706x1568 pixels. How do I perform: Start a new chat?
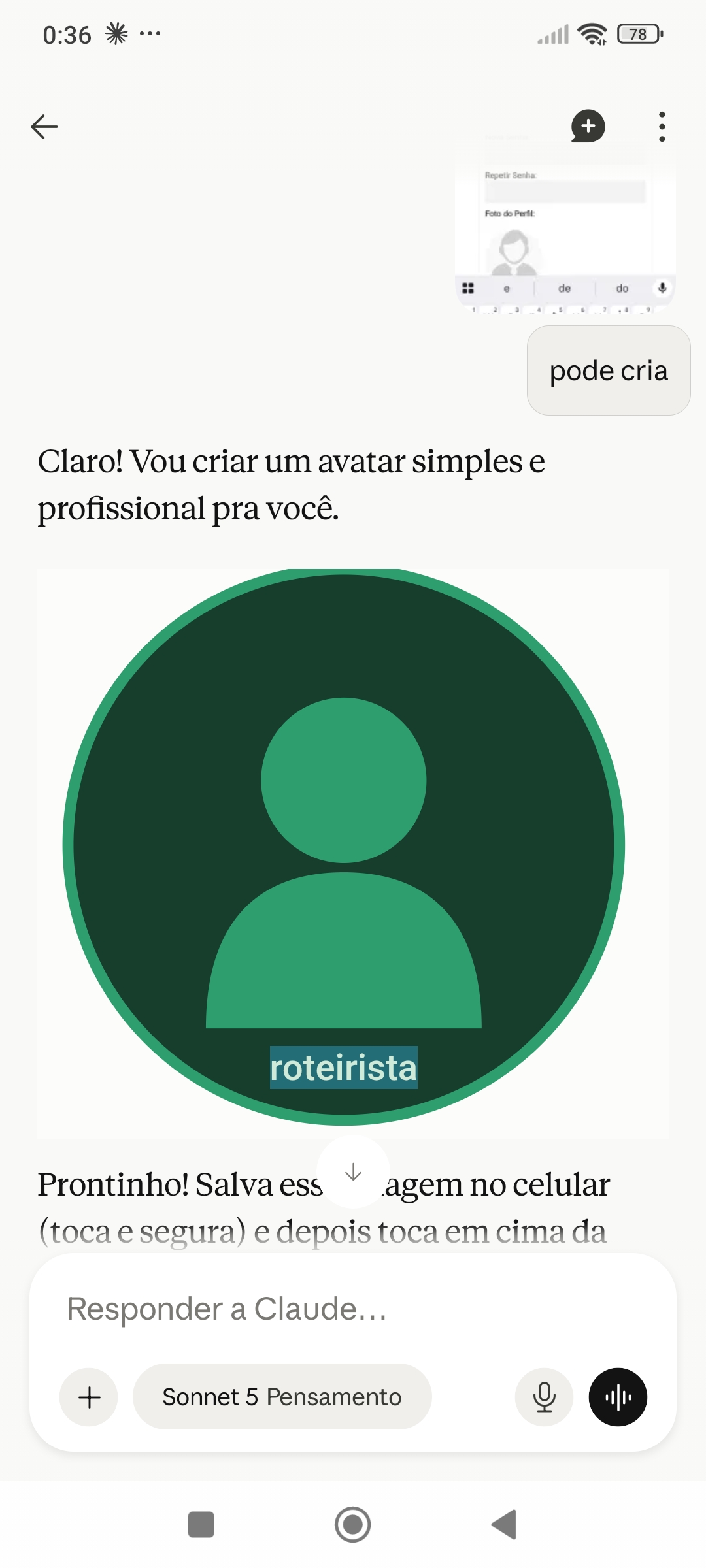(588, 126)
